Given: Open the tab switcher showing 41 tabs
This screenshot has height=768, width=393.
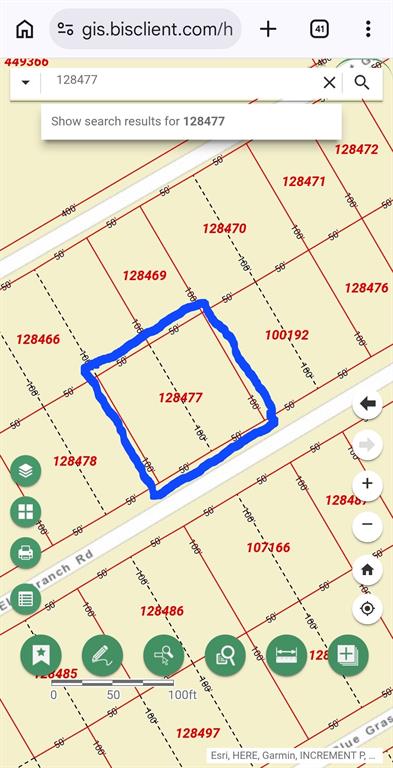Looking at the screenshot, I should click(x=319, y=29).
